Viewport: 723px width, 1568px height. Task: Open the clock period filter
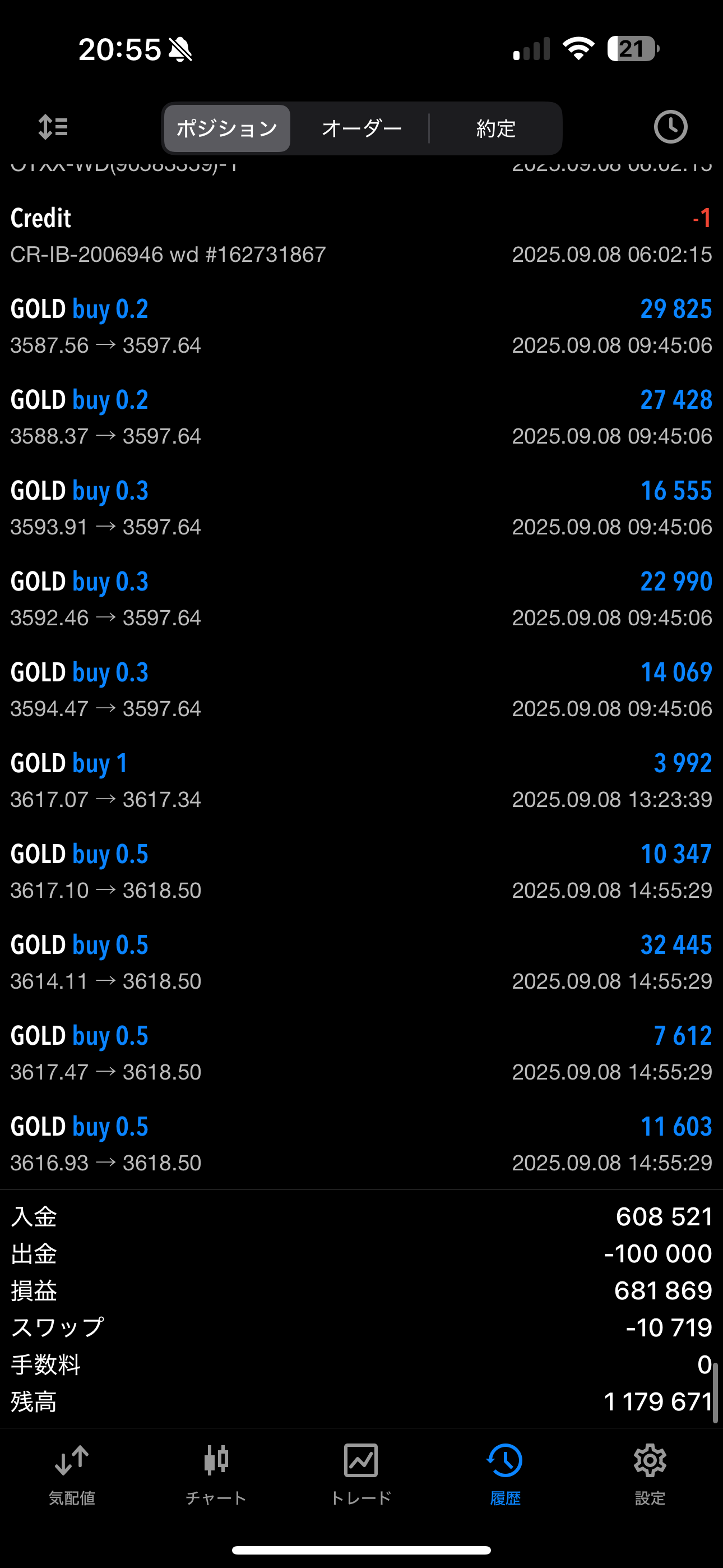pos(671,127)
